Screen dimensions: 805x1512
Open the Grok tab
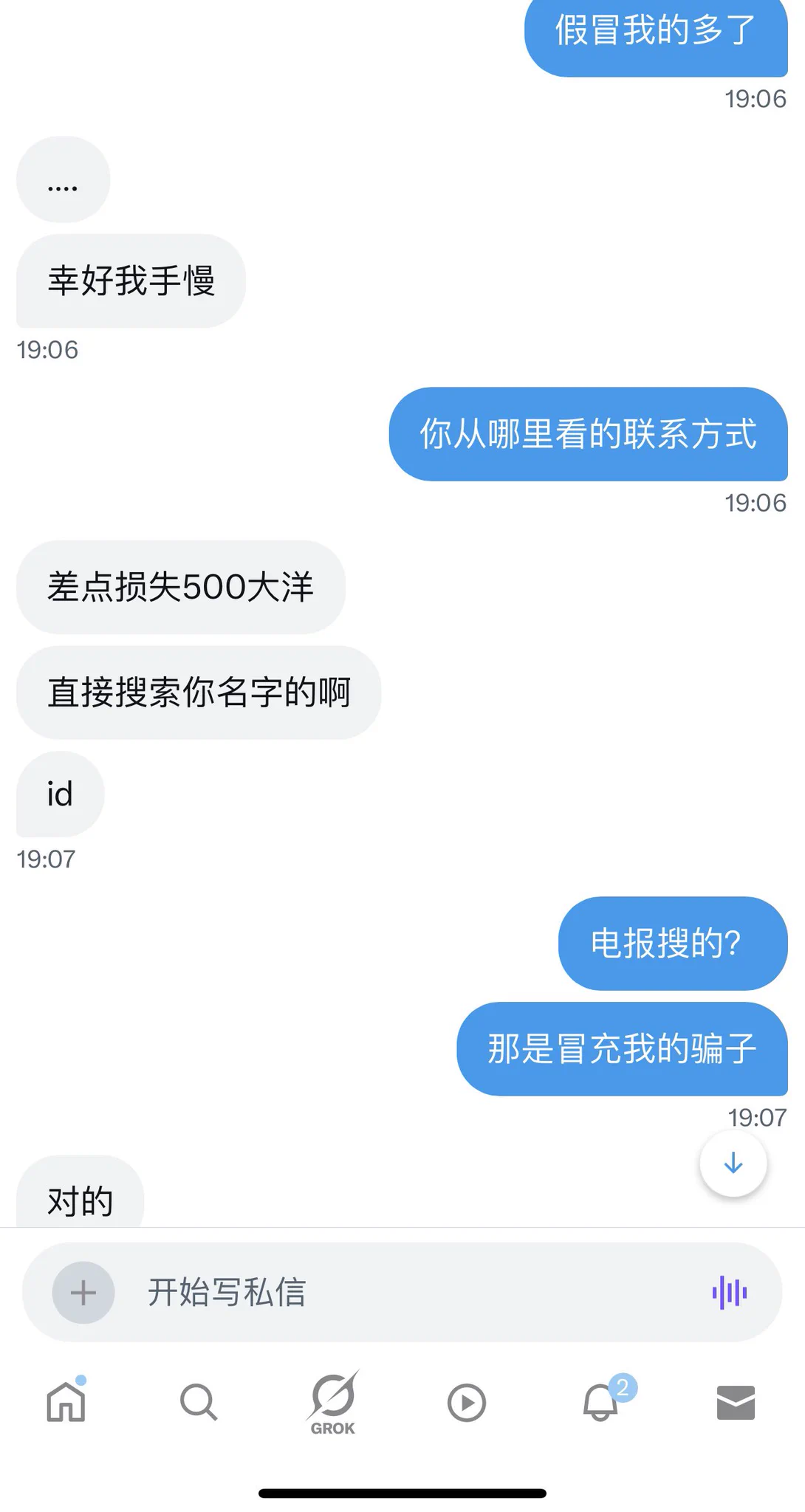coord(333,1401)
